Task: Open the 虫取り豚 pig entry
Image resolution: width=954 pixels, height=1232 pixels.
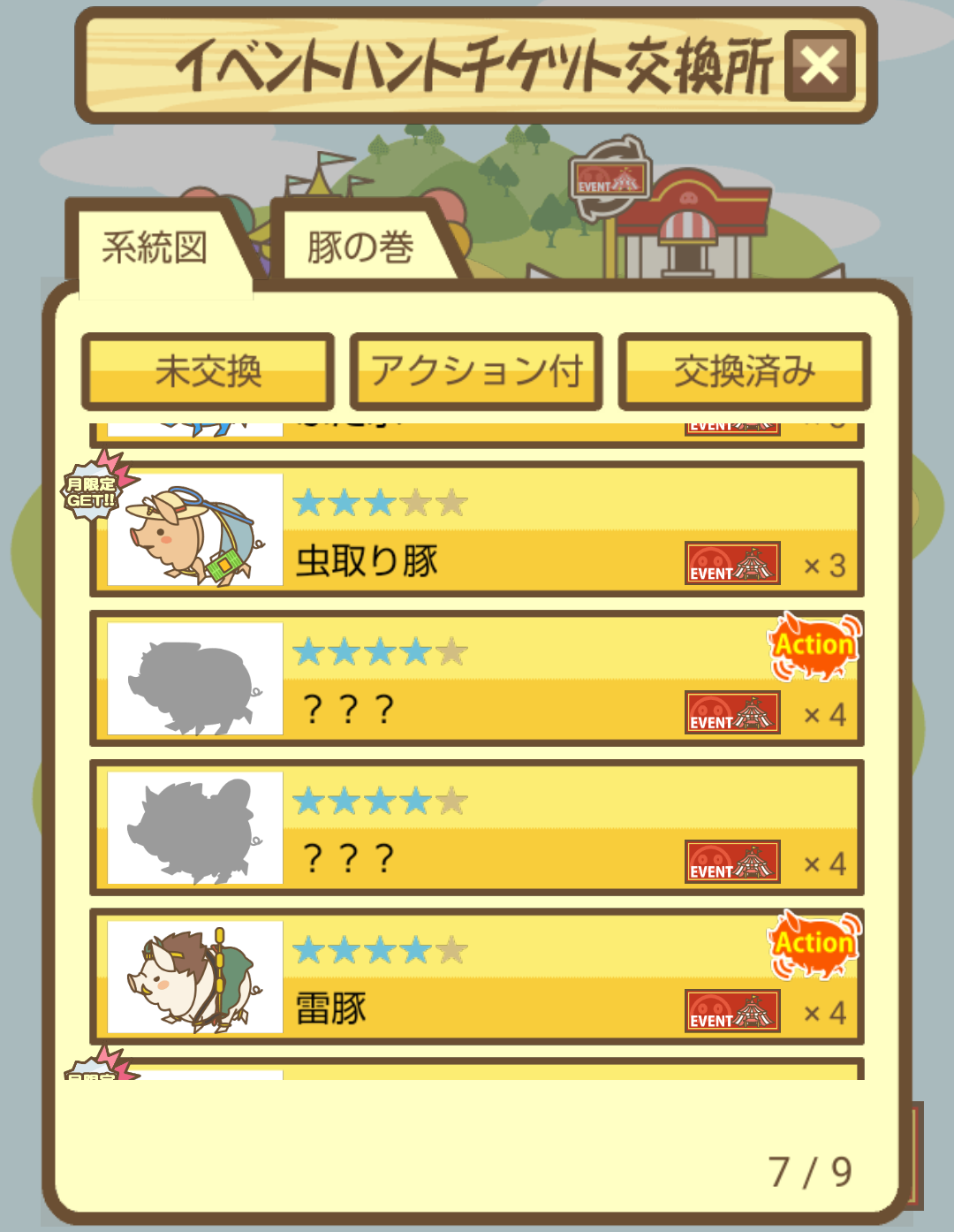Action: [x=477, y=529]
